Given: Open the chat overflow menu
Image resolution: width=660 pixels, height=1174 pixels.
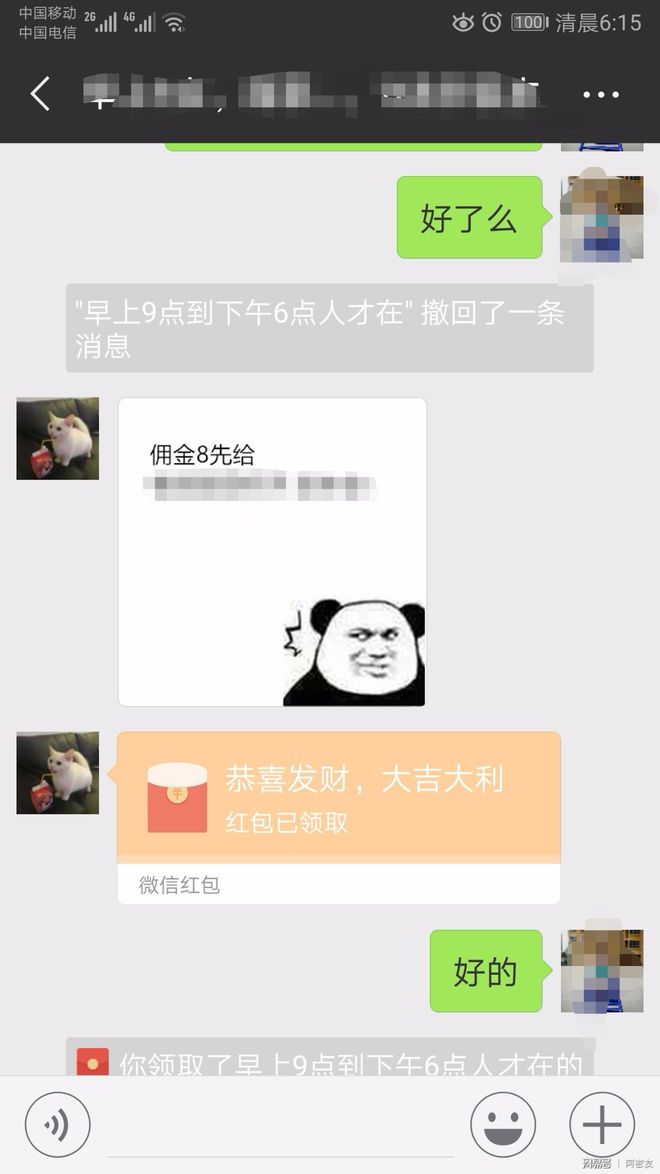Looking at the screenshot, I should (x=601, y=94).
